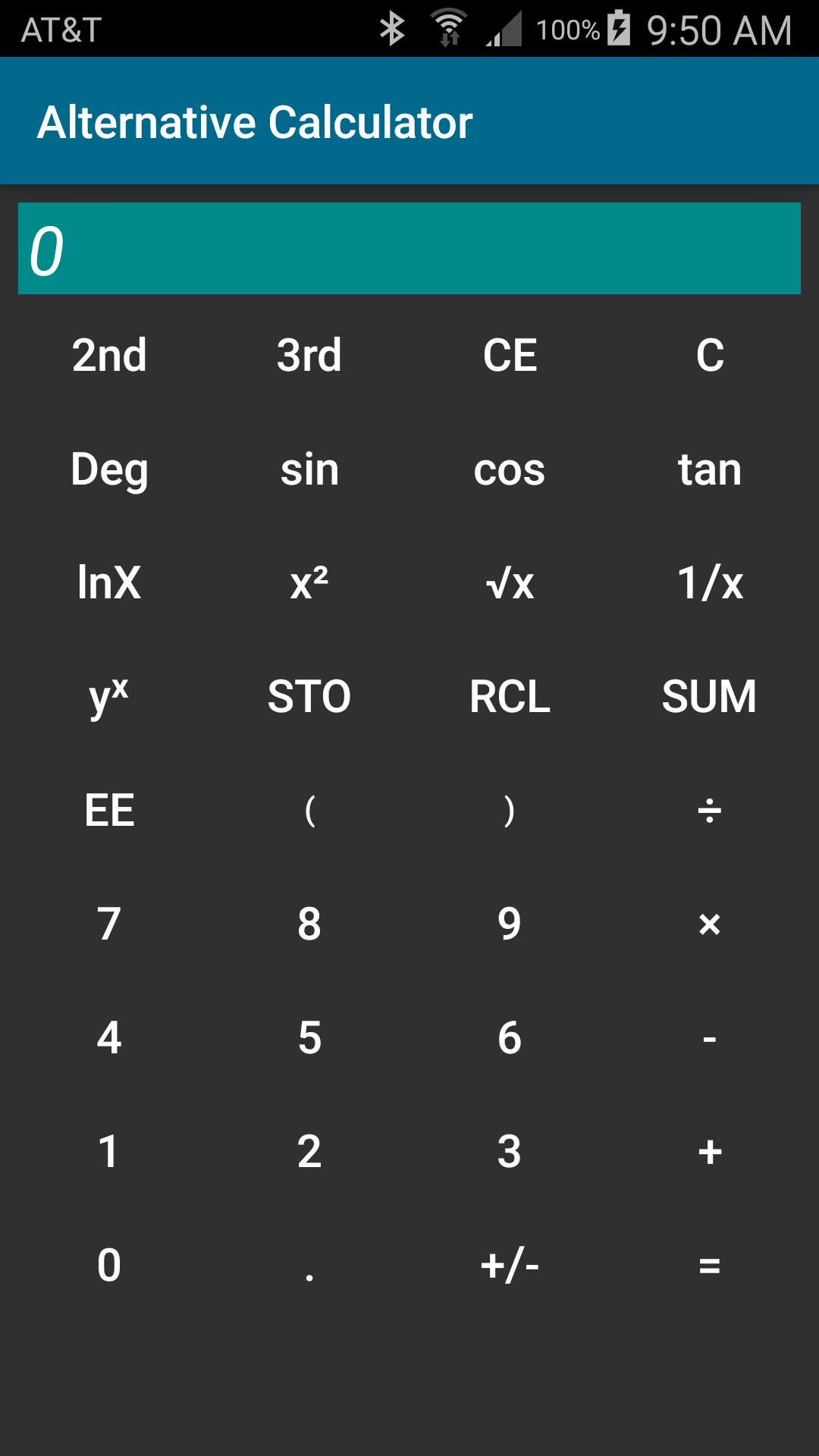Tap the cos button
Viewport: 819px width, 1456px height.
[510, 469]
